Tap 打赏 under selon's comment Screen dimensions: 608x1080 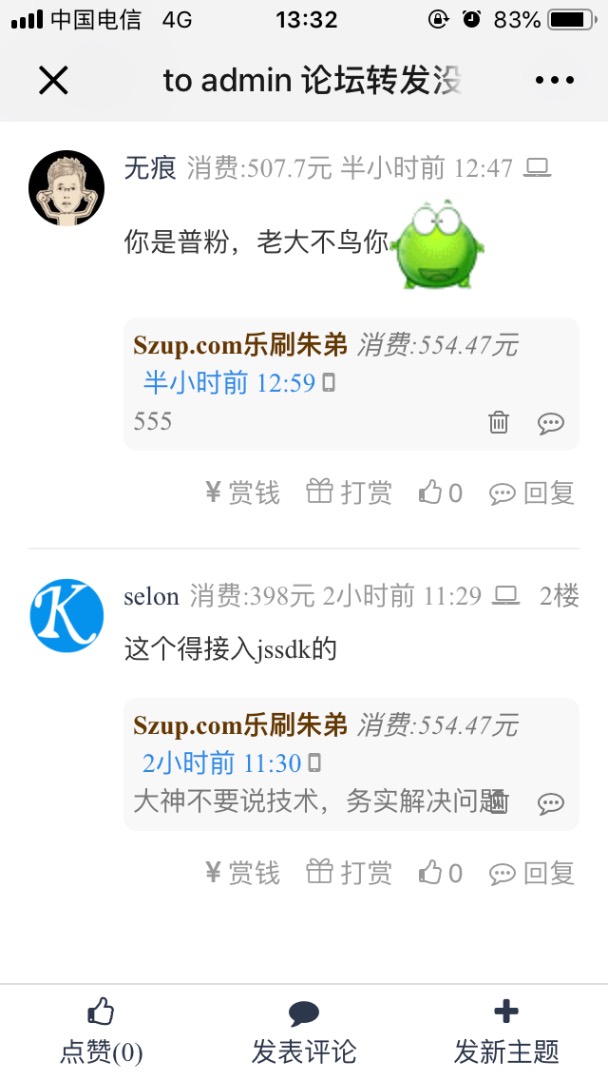(x=349, y=872)
